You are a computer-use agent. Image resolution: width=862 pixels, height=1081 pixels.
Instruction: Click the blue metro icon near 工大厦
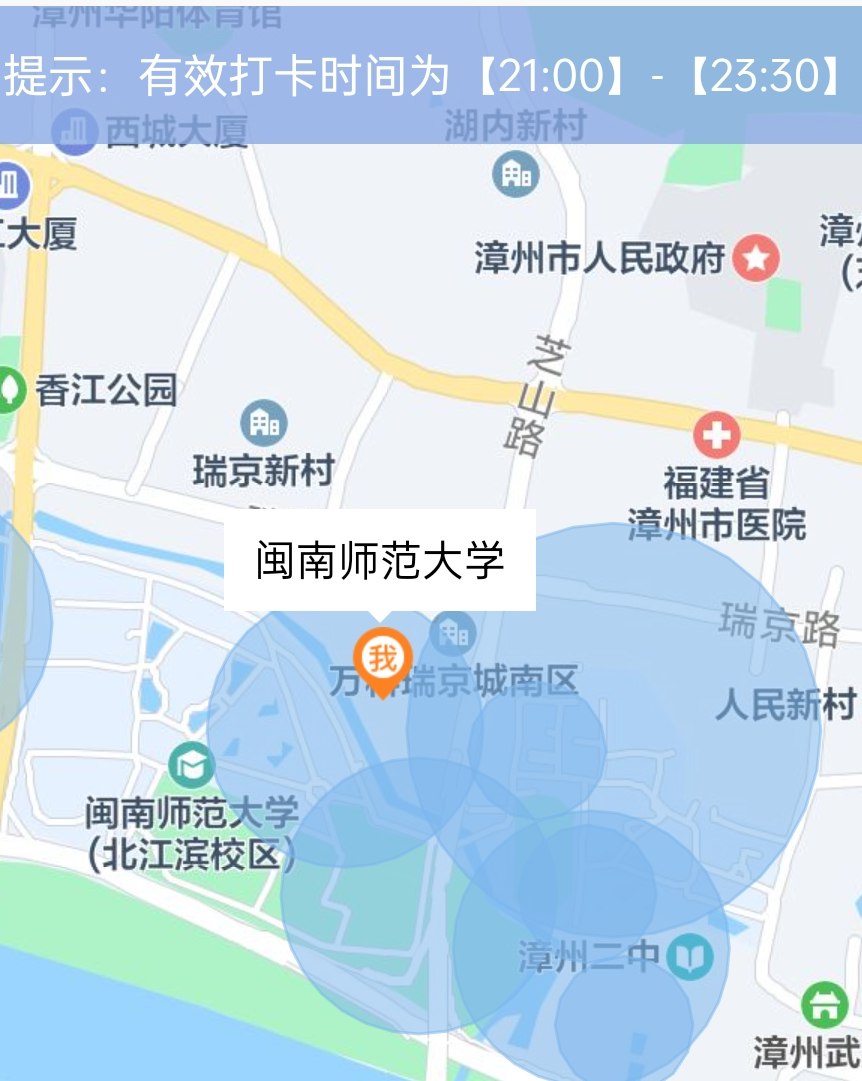click(8, 183)
